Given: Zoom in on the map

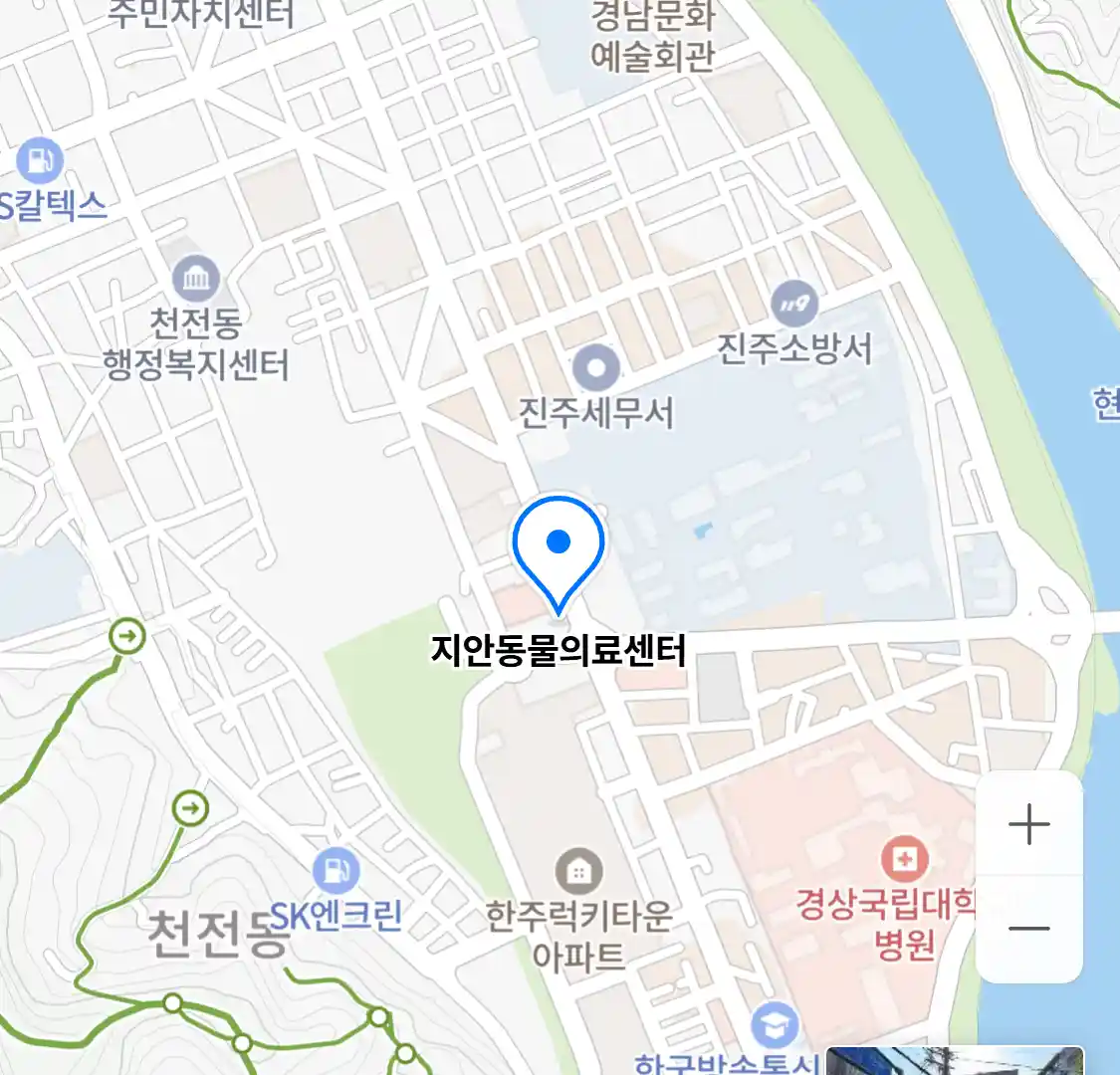Looking at the screenshot, I should [1028, 825].
